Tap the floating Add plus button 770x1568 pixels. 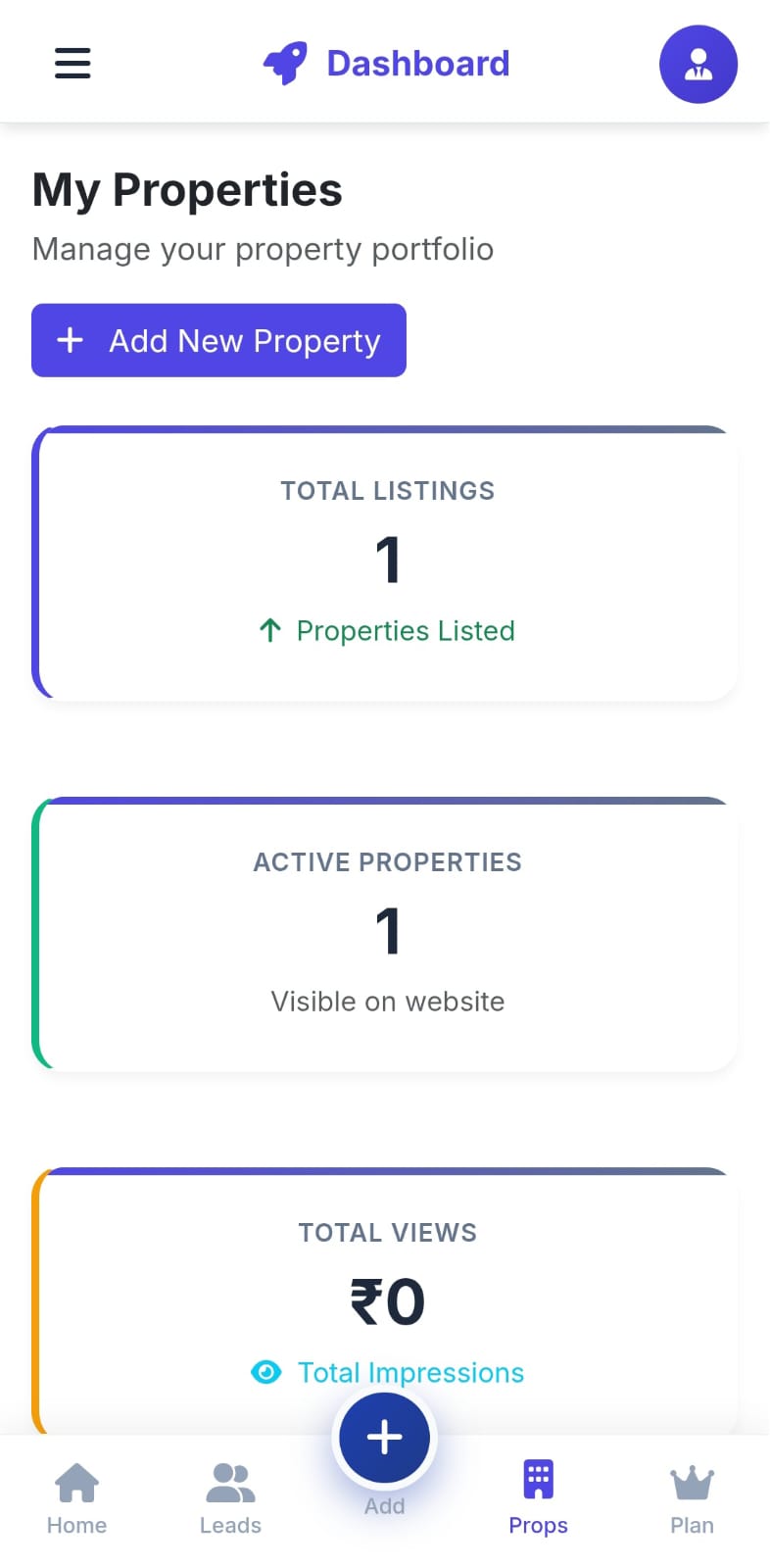[x=384, y=1436]
